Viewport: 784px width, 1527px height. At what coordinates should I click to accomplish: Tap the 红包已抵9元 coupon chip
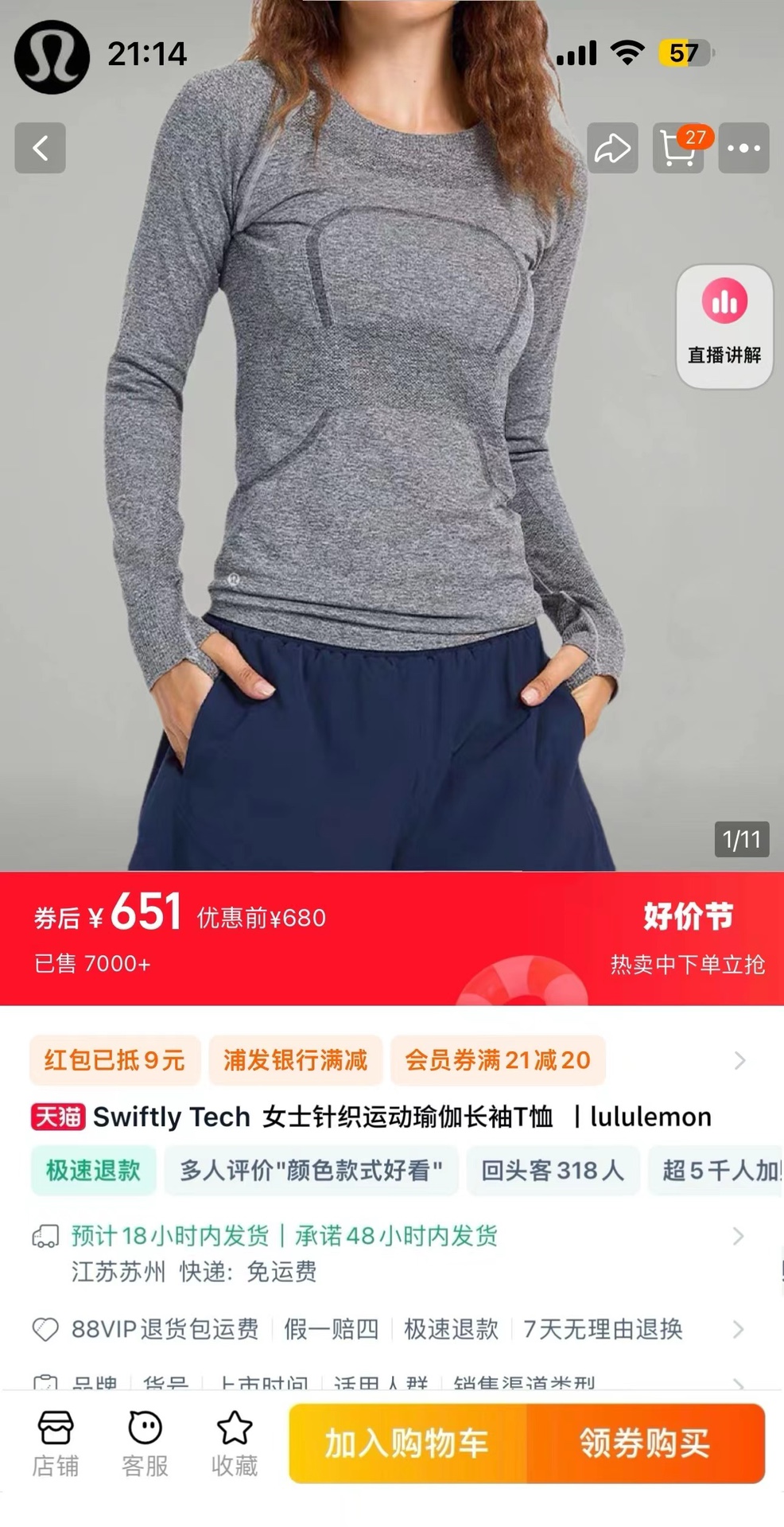pos(114,1060)
